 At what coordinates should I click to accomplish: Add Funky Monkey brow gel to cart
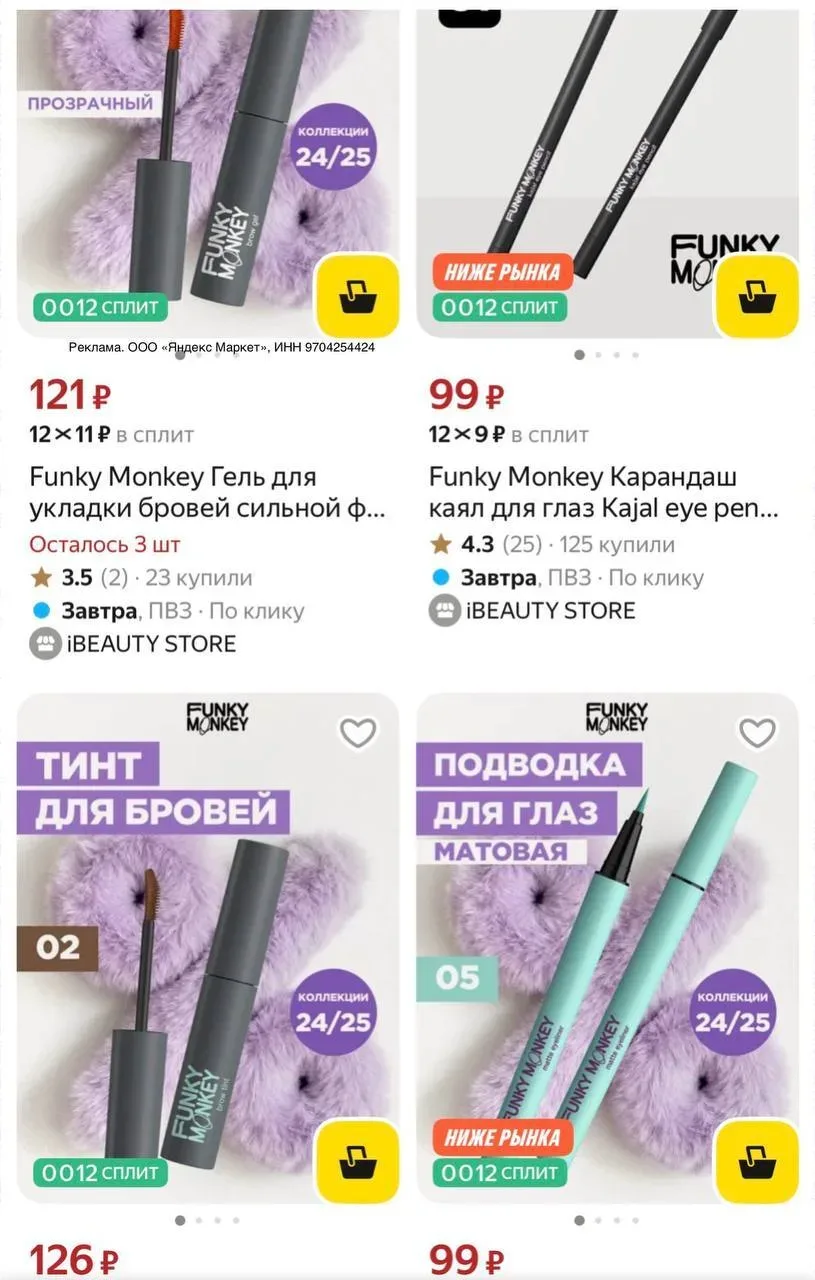[357, 296]
